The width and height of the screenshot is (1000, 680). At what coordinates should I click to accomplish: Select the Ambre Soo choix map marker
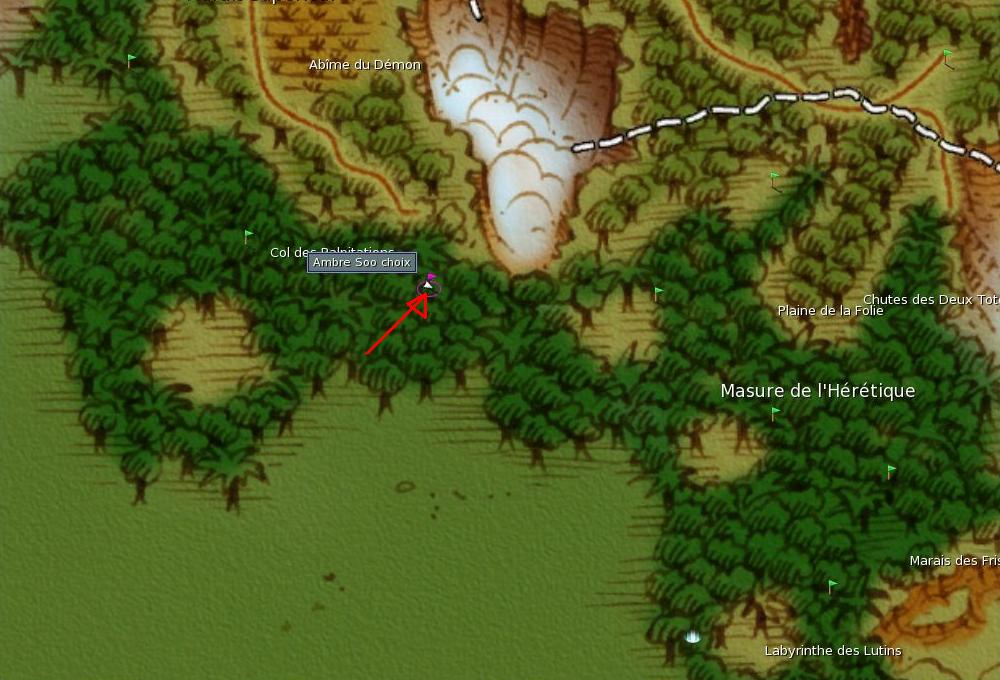tap(429, 287)
